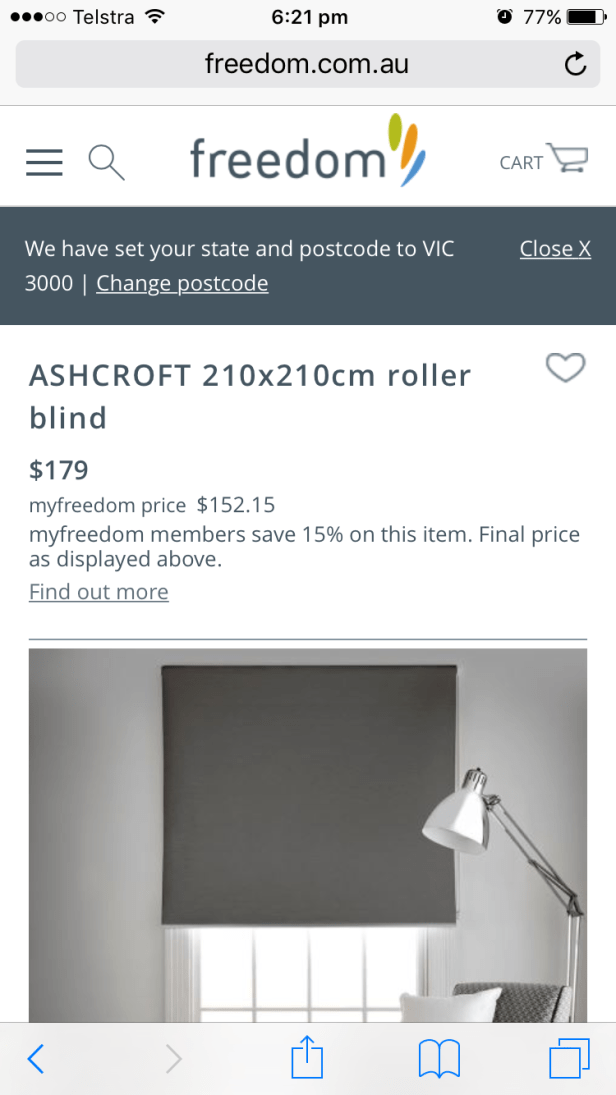616x1095 pixels.
Task: Go back to the previous page
Action: [x=36, y=1058]
